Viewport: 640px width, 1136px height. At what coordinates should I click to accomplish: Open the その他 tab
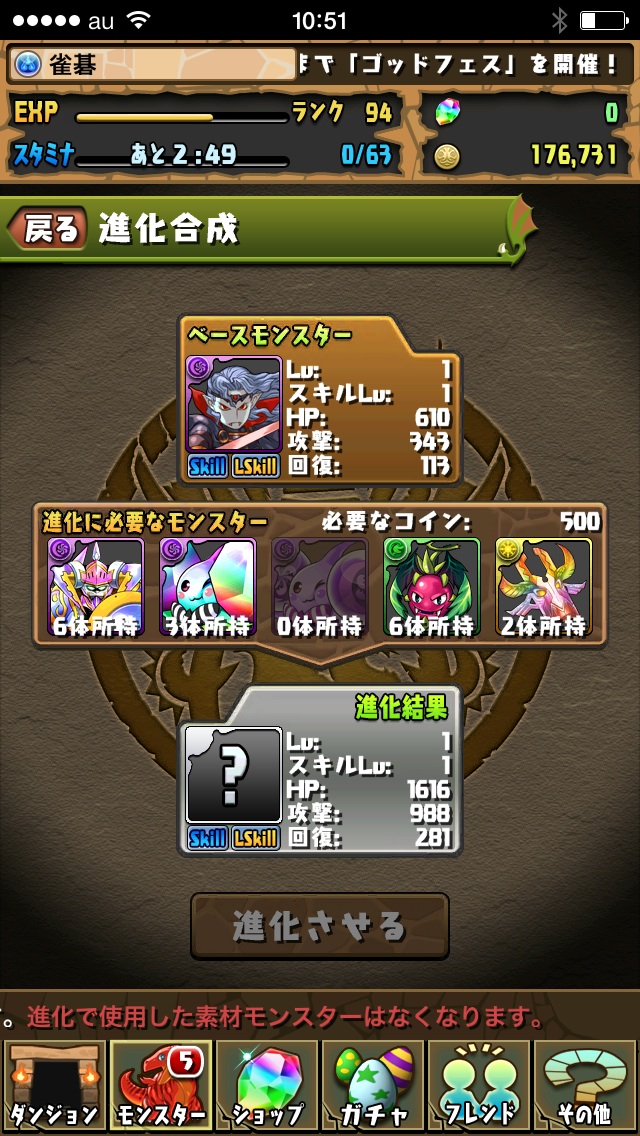pos(586,1087)
